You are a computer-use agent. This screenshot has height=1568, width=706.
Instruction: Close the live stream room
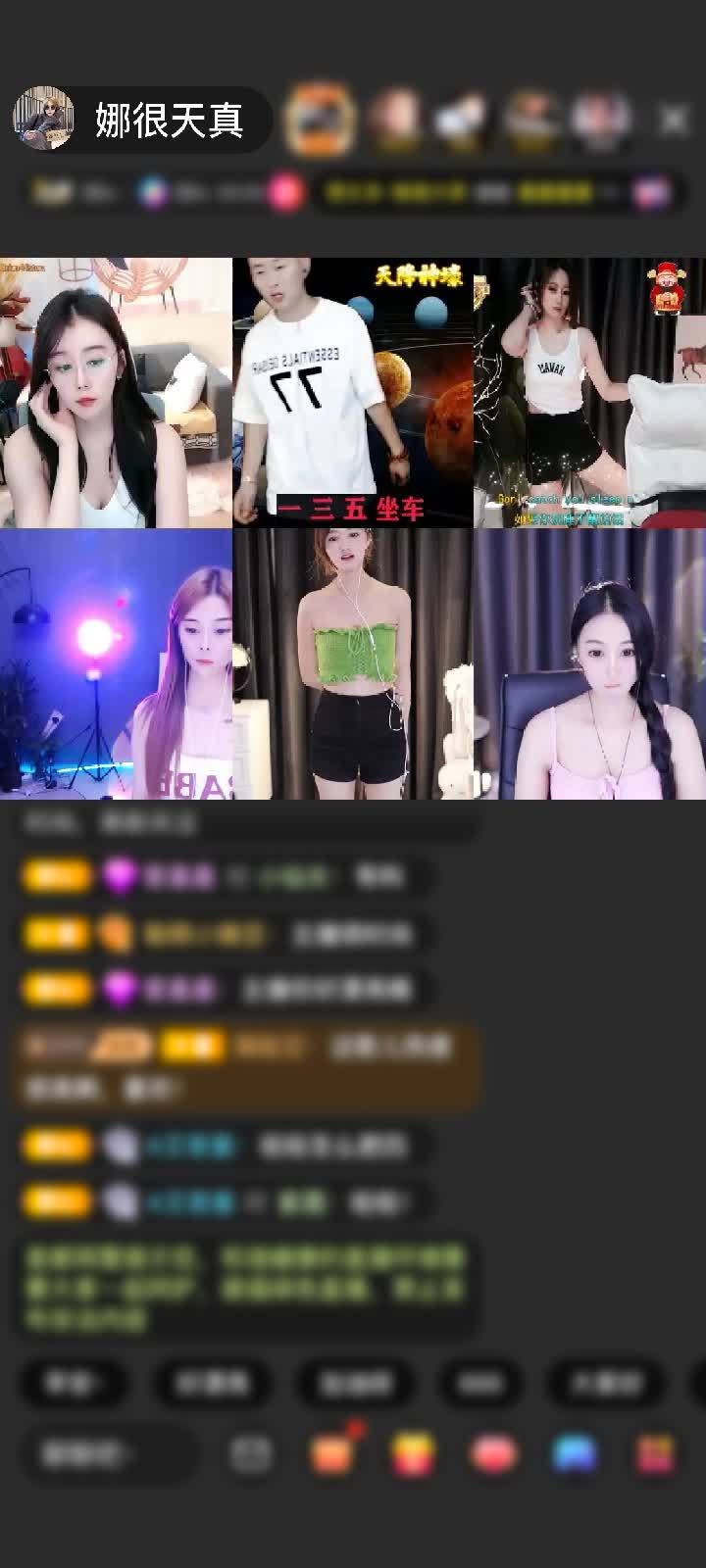(674, 120)
